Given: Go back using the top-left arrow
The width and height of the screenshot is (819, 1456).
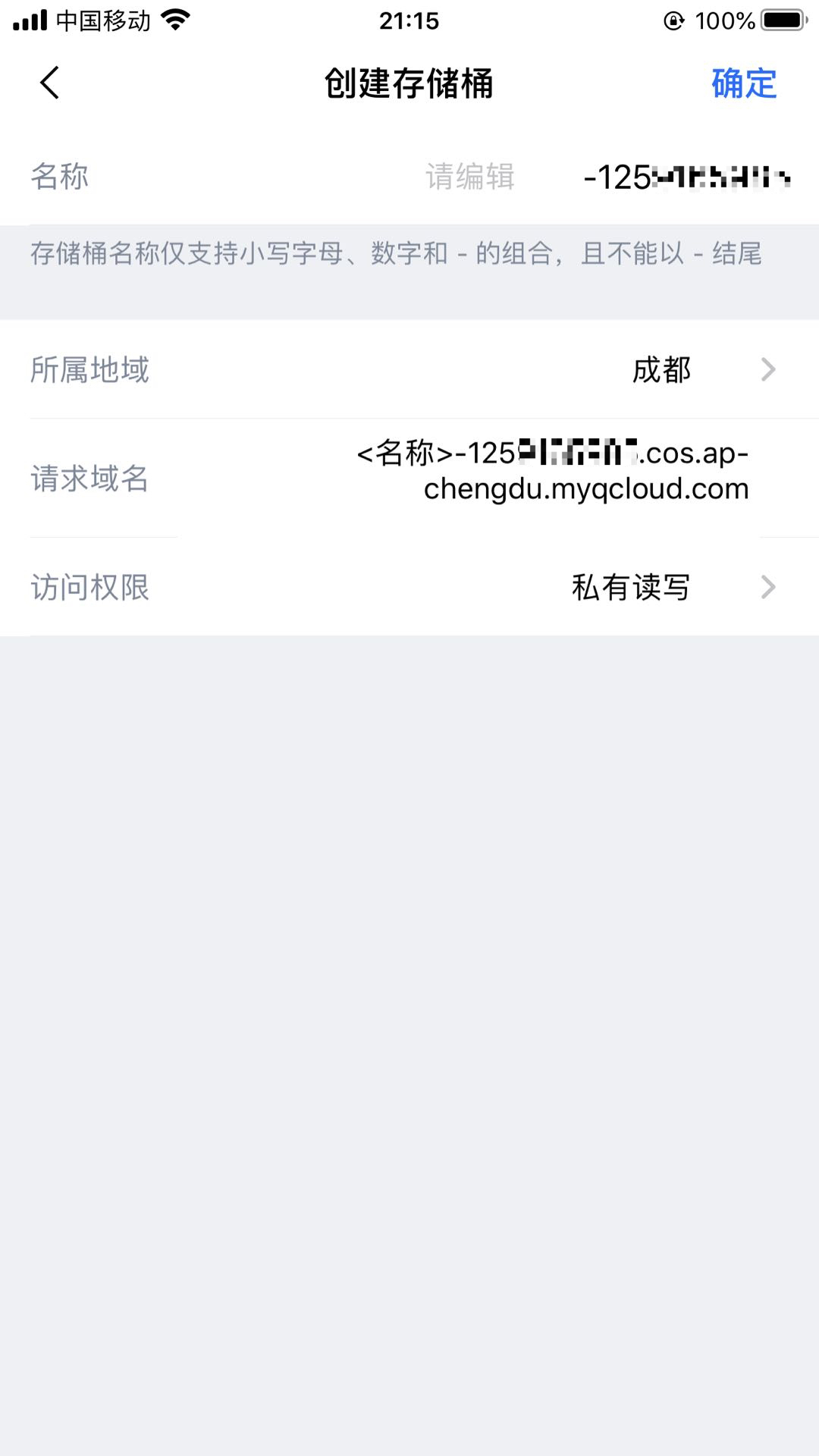Looking at the screenshot, I should (x=50, y=83).
